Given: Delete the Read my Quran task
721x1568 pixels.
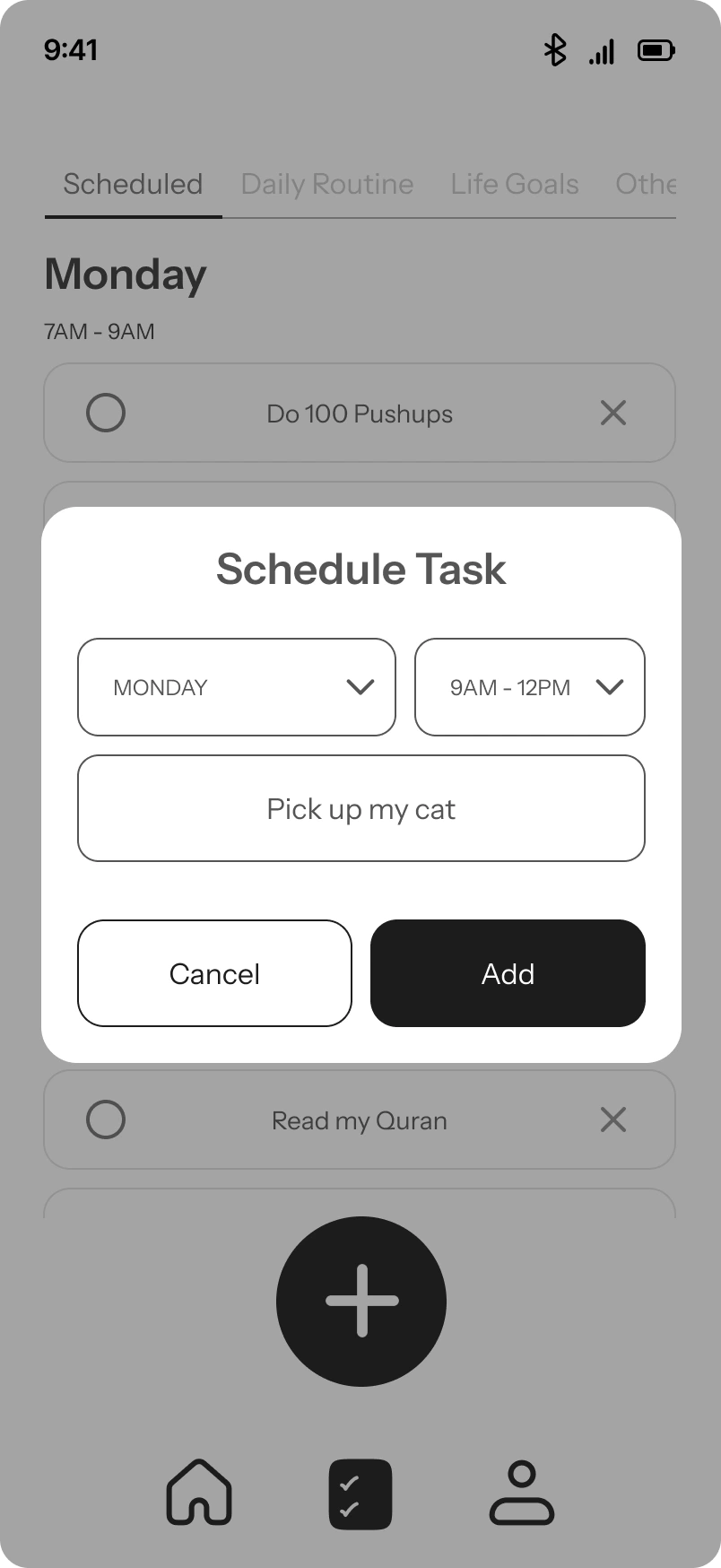Looking at the screenshot, I should pos(613,1119).
